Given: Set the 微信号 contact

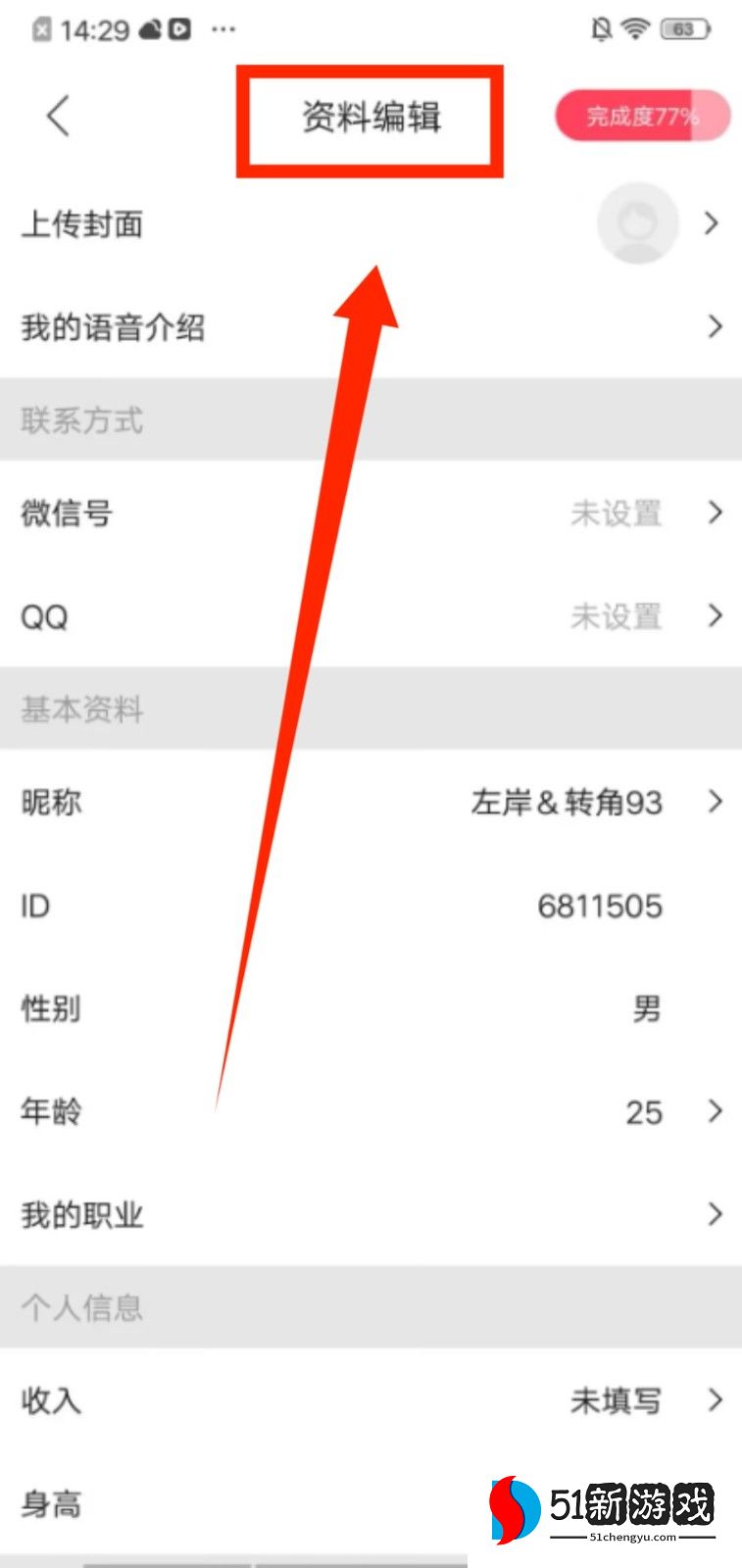Looking at the screenshot, I should click(371, 513).
